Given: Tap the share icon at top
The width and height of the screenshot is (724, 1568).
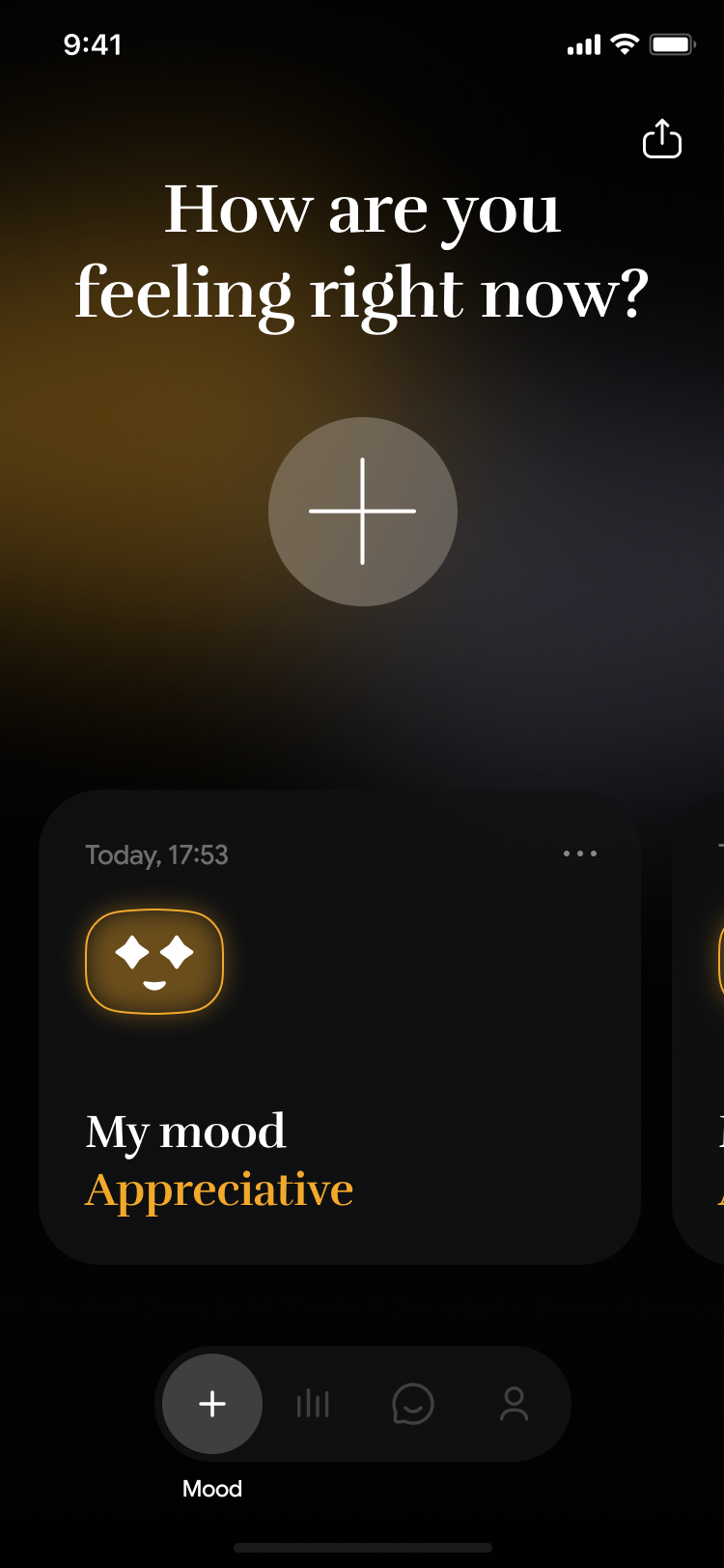Looking at the screenshot, I should [662, 139].
